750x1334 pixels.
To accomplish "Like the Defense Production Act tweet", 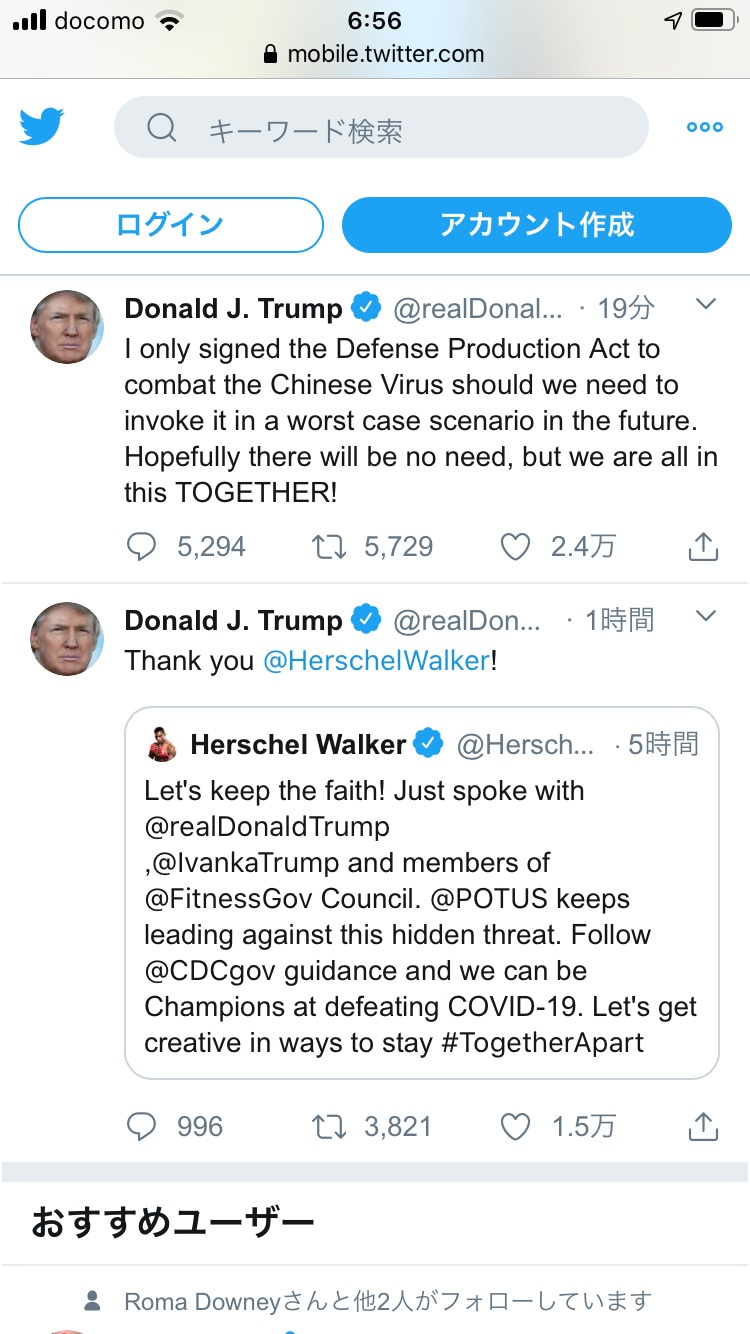I will click(515, 546).
